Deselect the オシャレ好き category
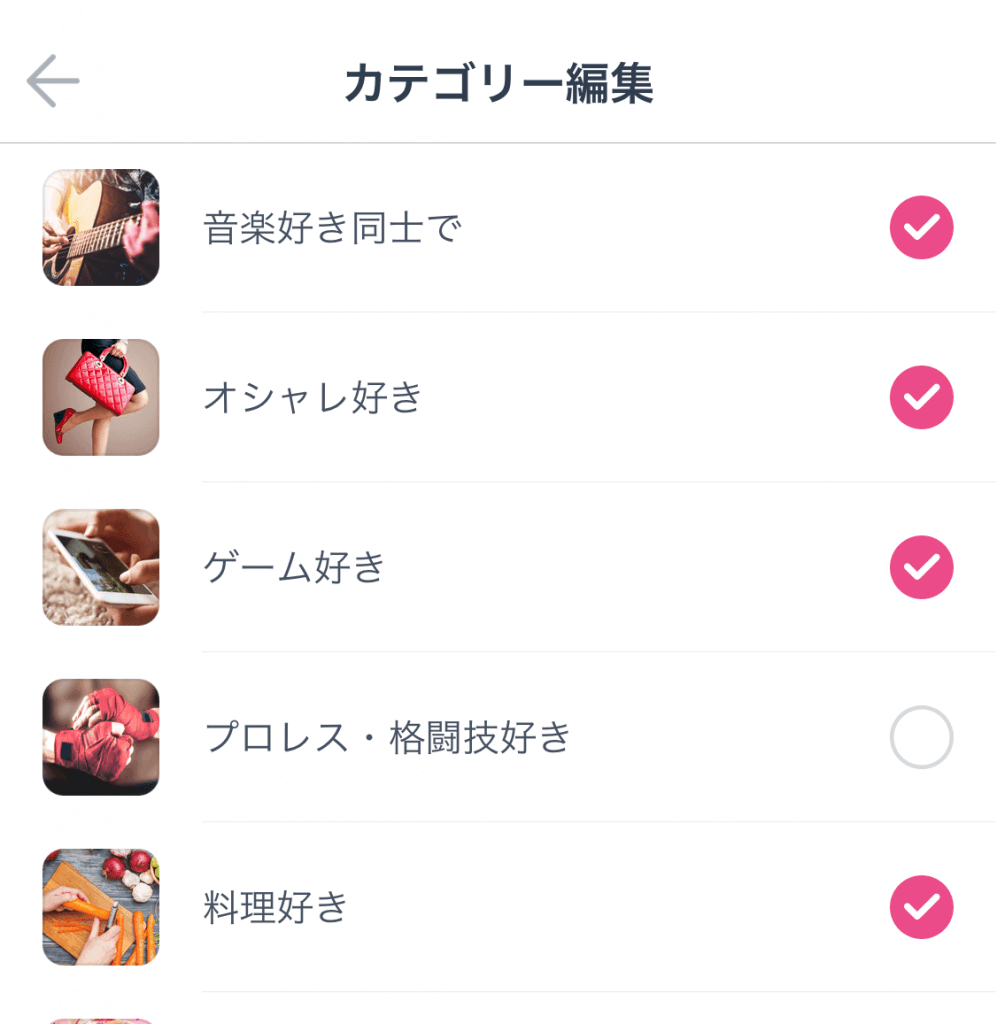This screenshot has height=1024, width=997. 921,398
